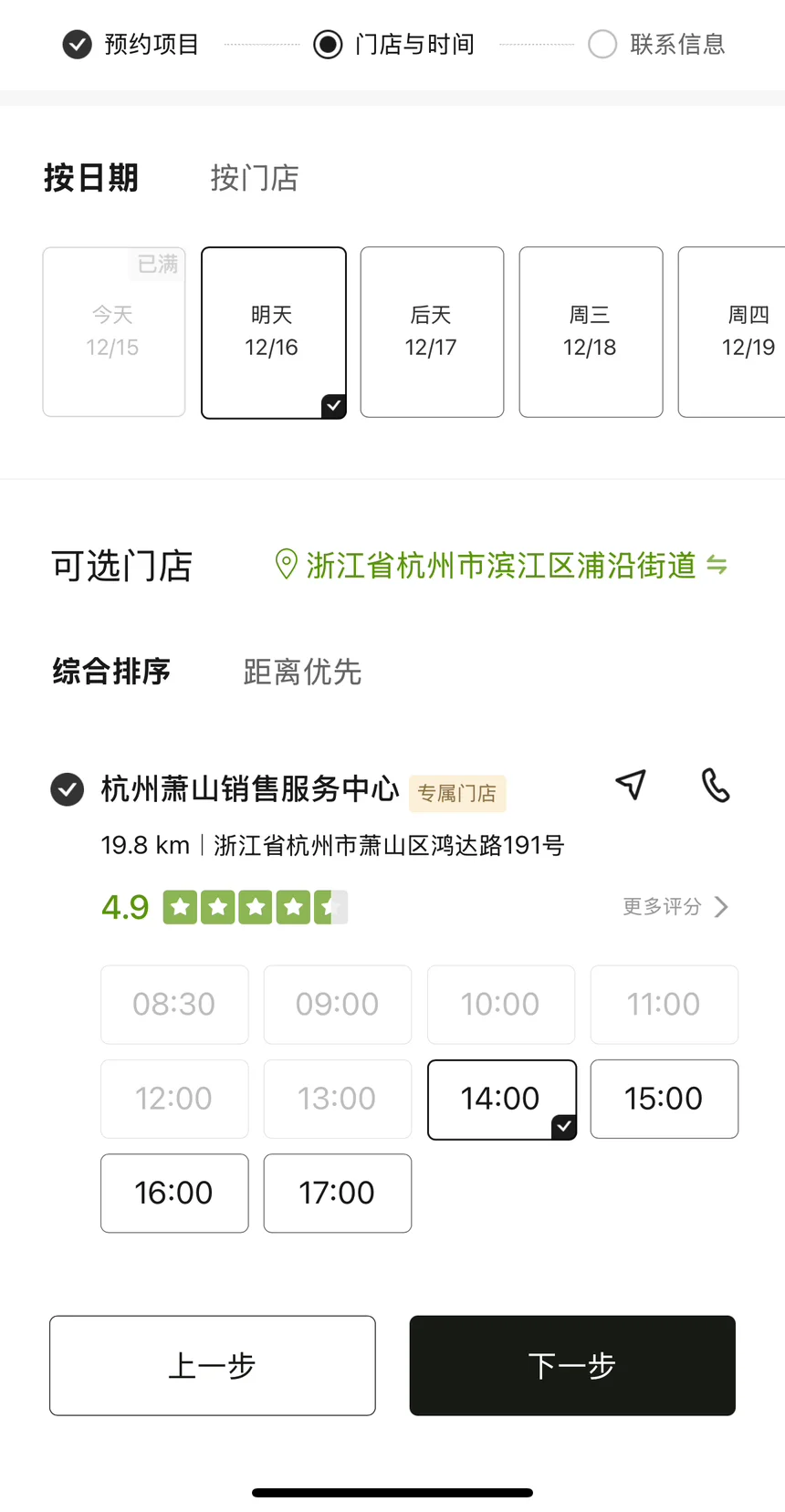This screenshot has width=785, height=1512.
Task: Select the date 后天 12/17
Action: [432, 332]
